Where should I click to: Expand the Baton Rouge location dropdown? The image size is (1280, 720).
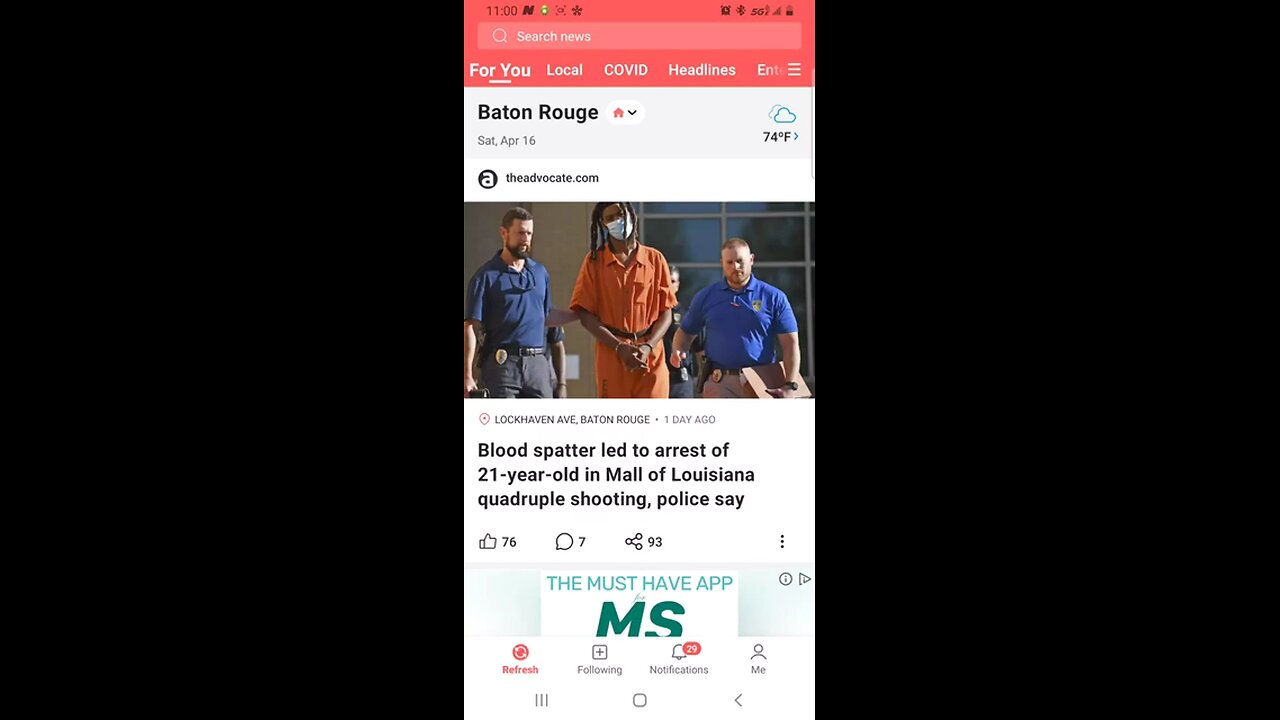[625, 113]
